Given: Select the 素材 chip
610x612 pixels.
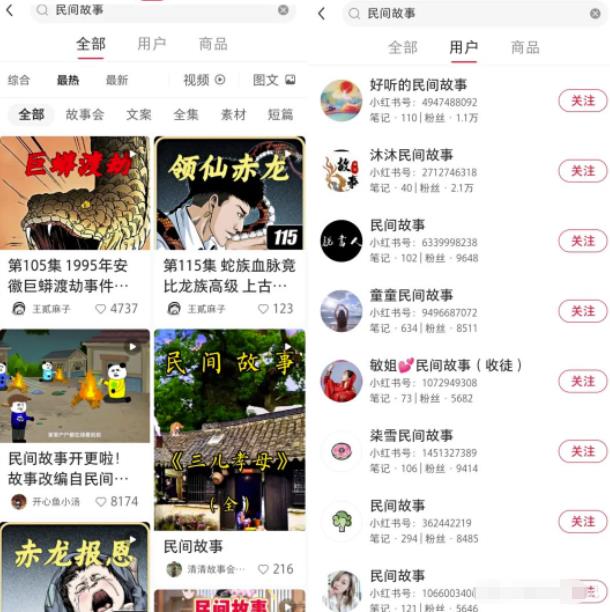Looking at the screenshot, I should point(233,114).
